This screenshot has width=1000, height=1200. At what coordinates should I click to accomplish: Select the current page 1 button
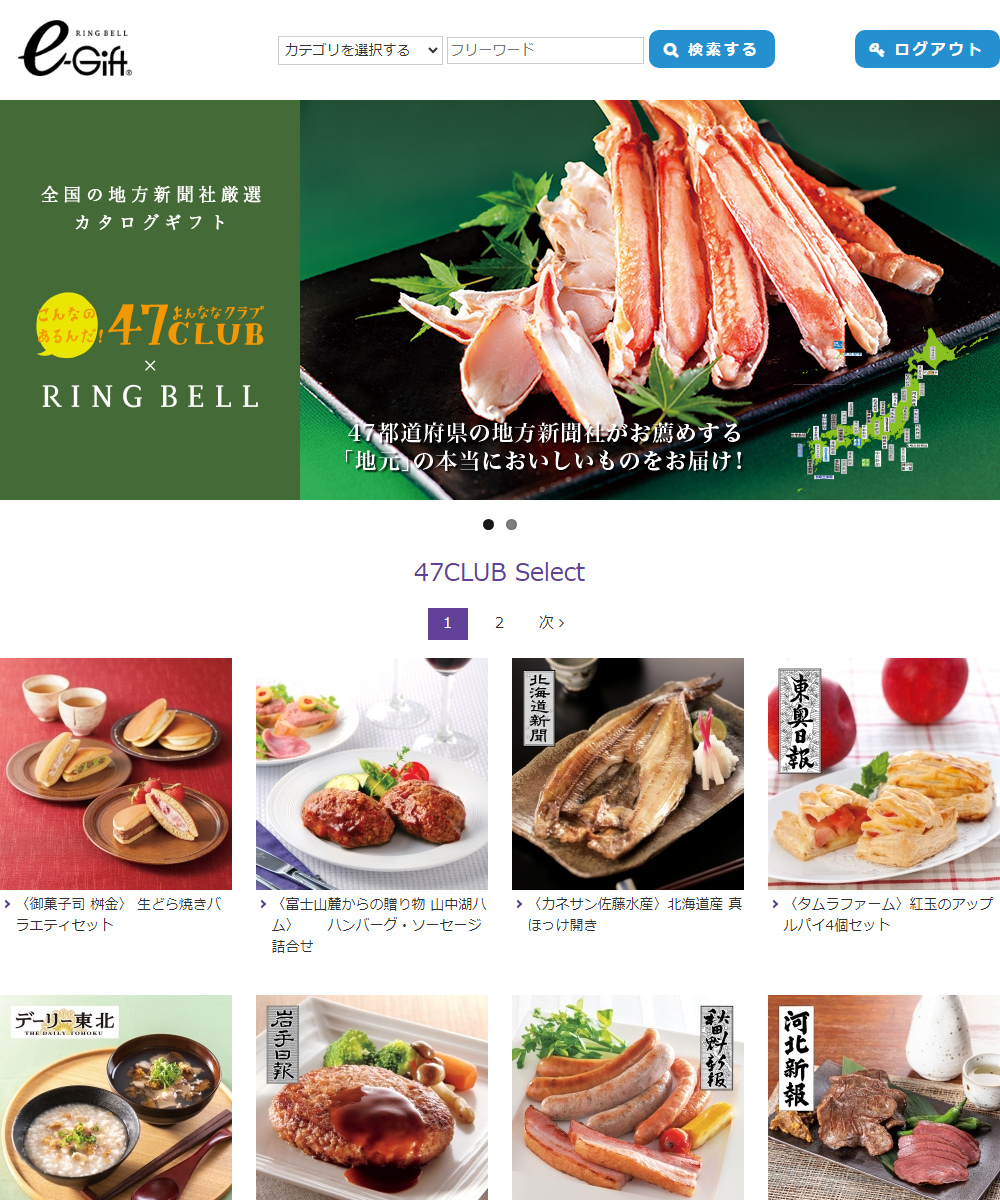447,623
